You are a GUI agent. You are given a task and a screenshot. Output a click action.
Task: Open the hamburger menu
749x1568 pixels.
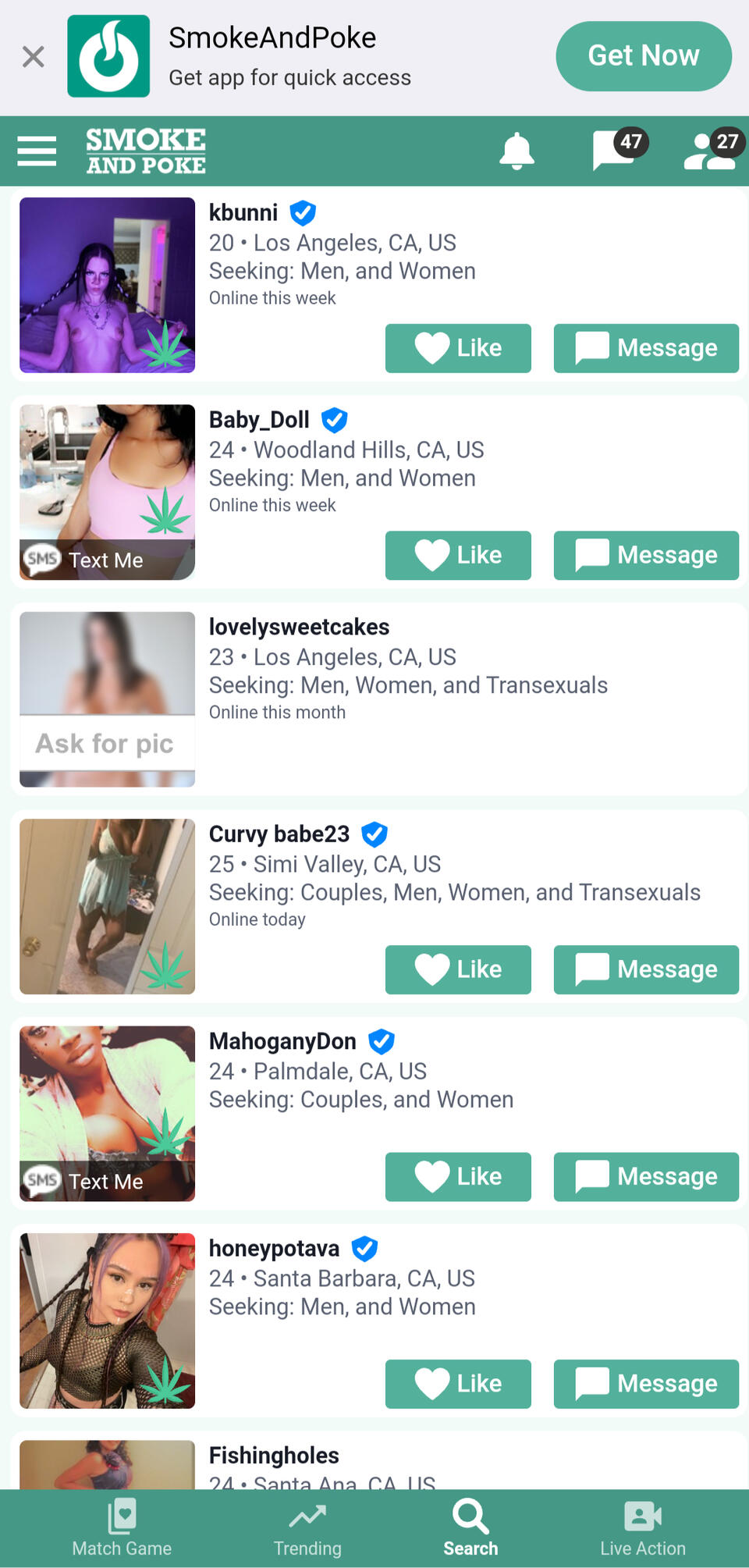37,151
